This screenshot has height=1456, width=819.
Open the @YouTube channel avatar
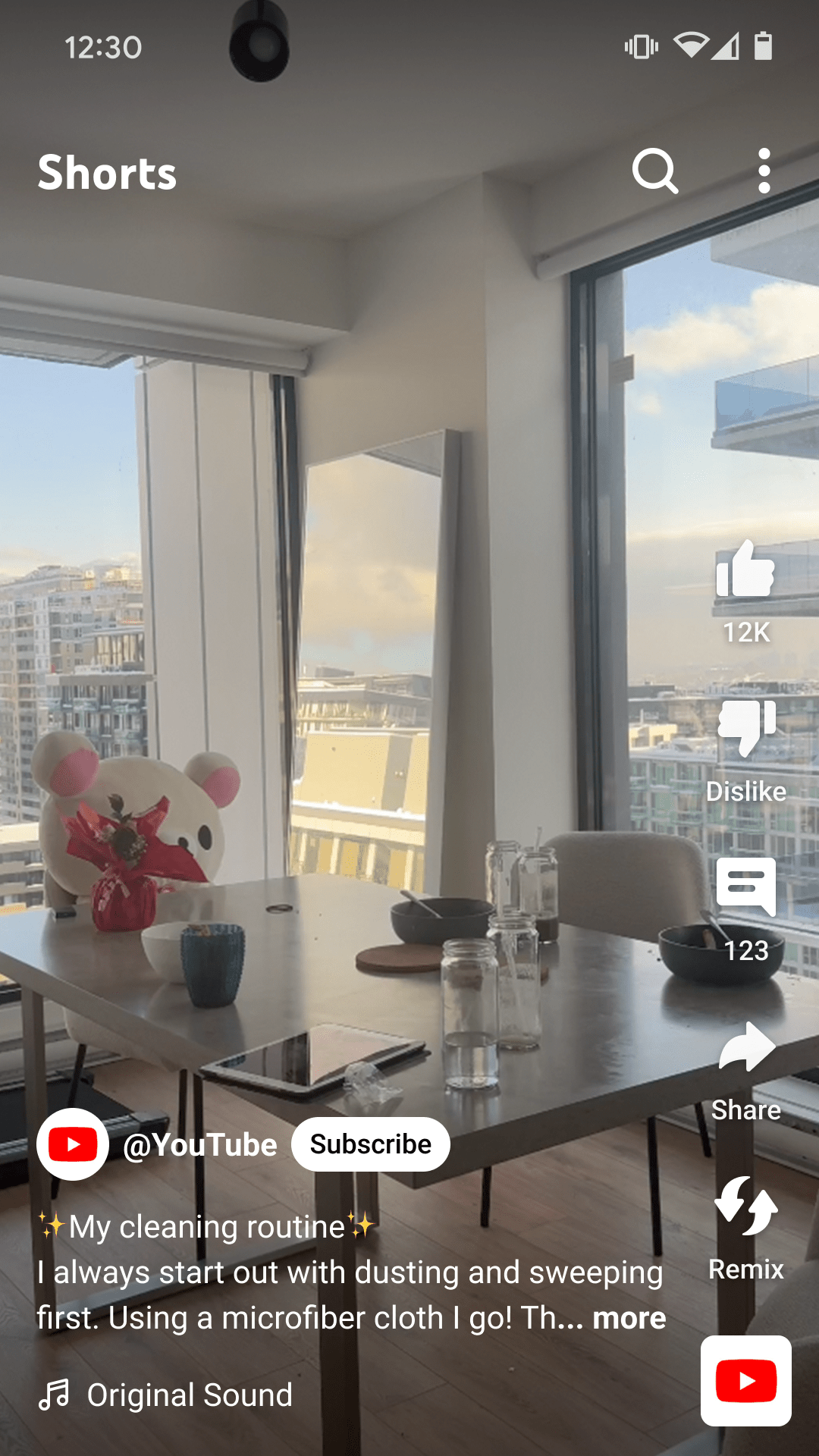(x=73, y=1144)
